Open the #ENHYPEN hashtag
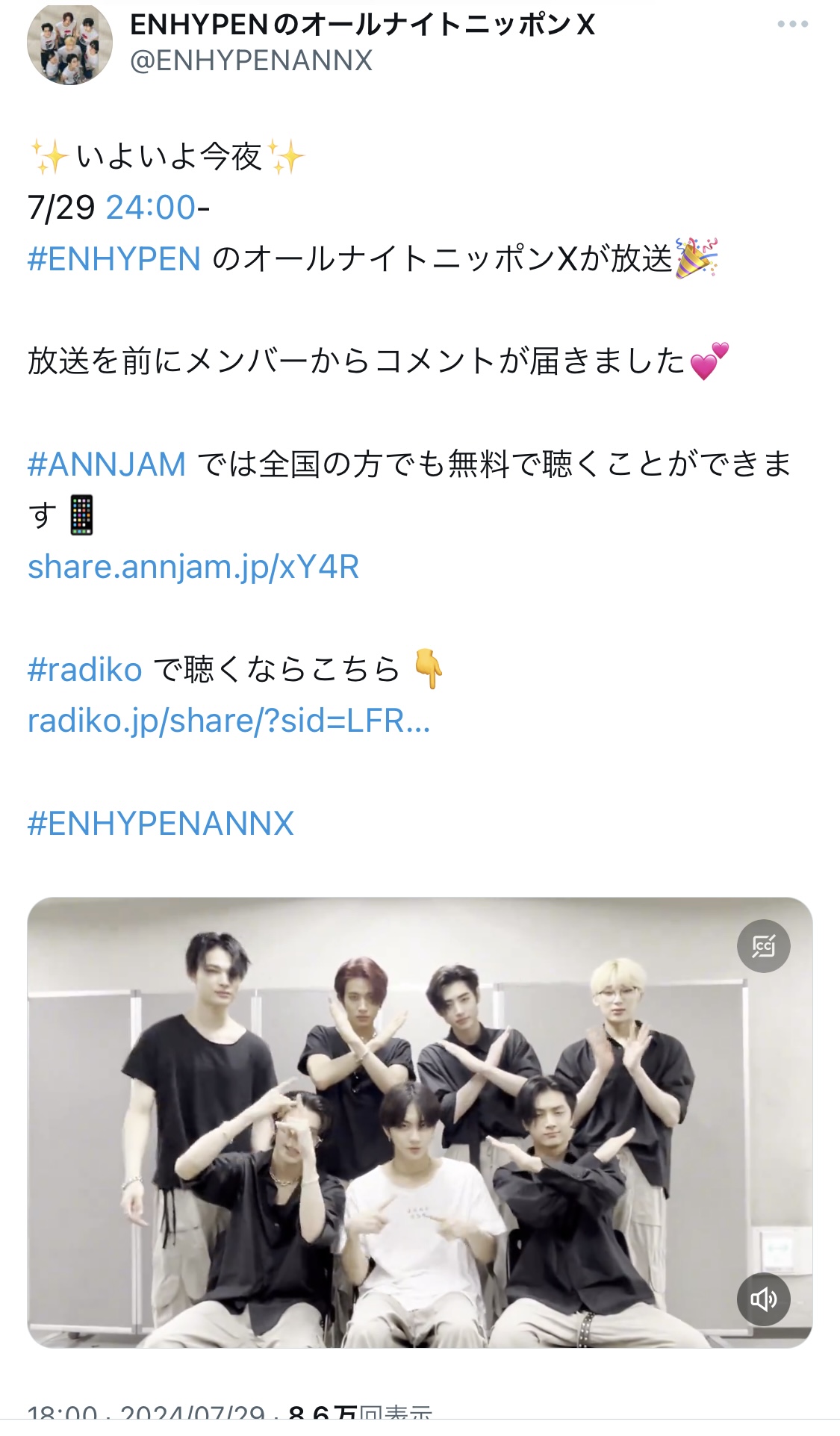The height and width of the screenshot is (1436, 840). (114, 259)
